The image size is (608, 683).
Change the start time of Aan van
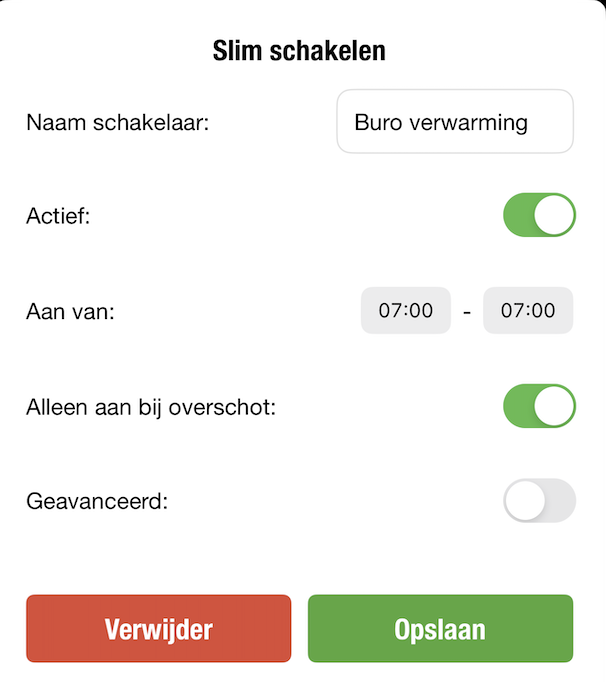point(405,310)
